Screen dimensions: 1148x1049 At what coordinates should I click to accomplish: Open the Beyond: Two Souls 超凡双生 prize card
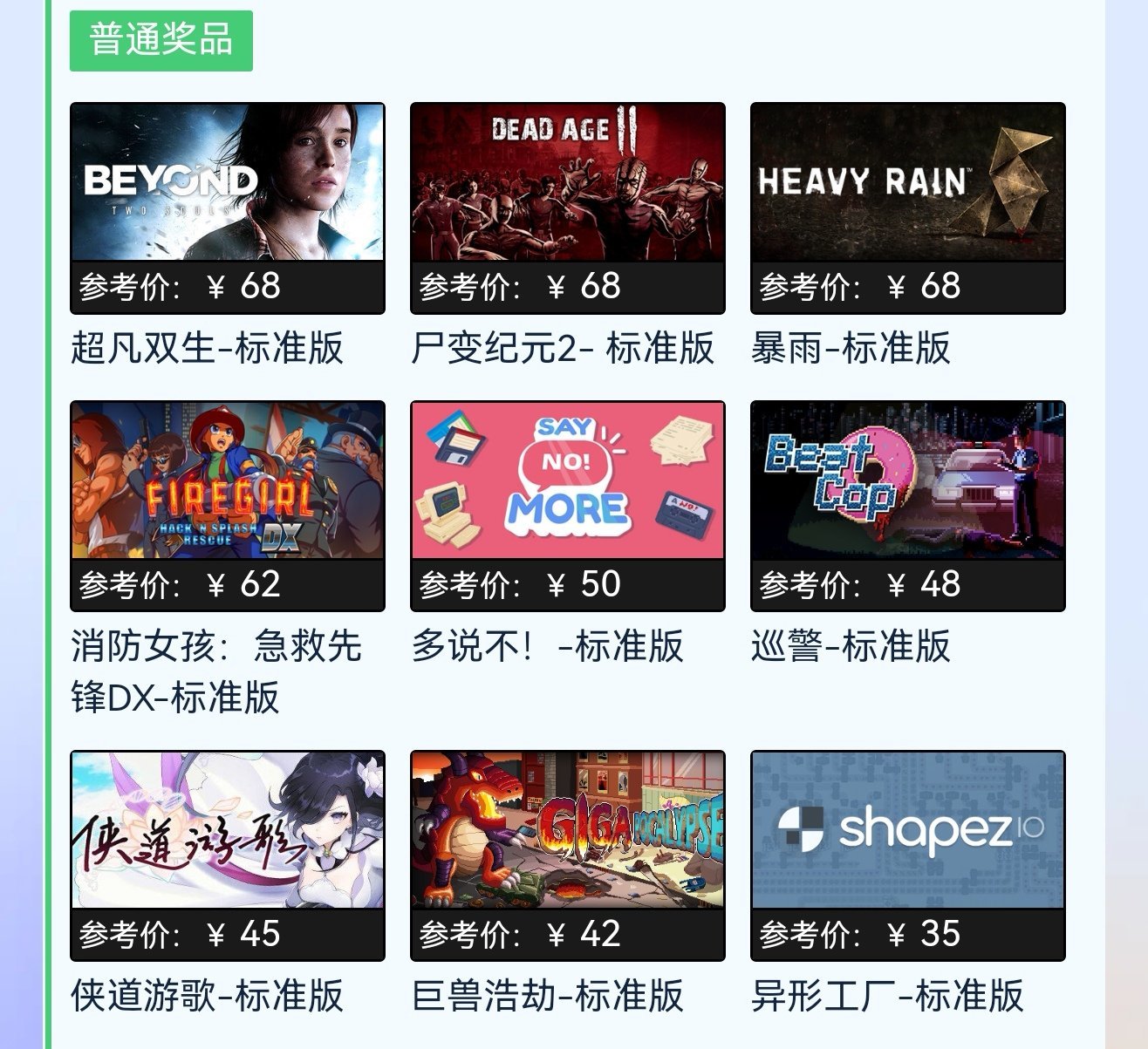tap(227, 183)
